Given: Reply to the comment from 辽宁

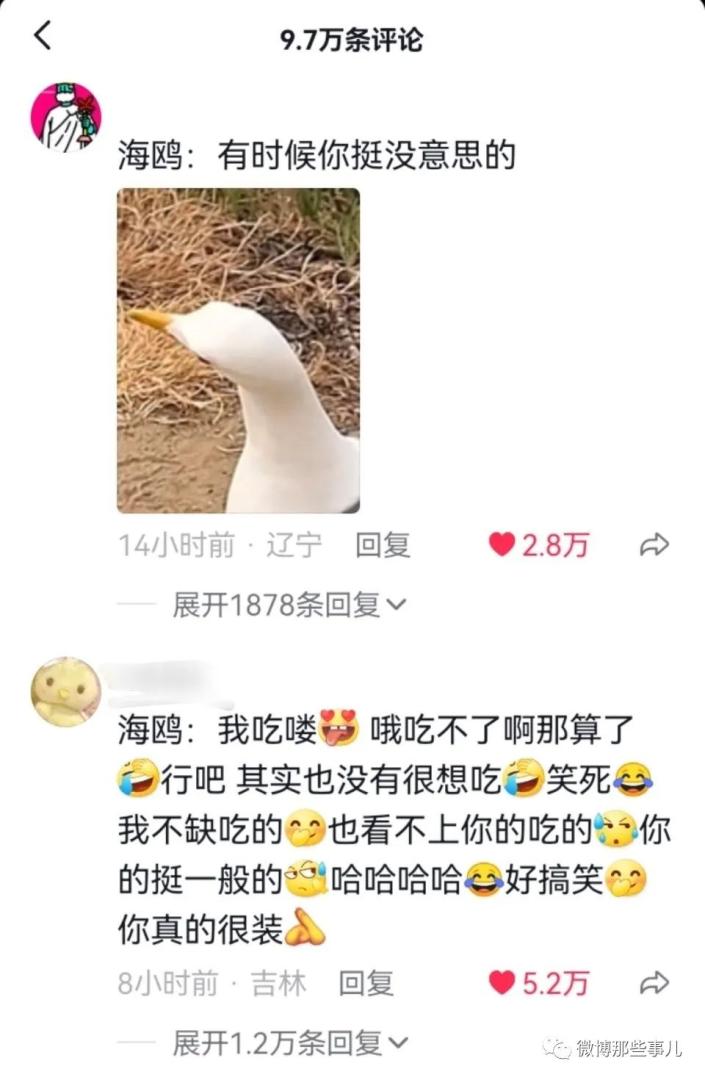Looking at the screenshot, I should pos(383,545).
